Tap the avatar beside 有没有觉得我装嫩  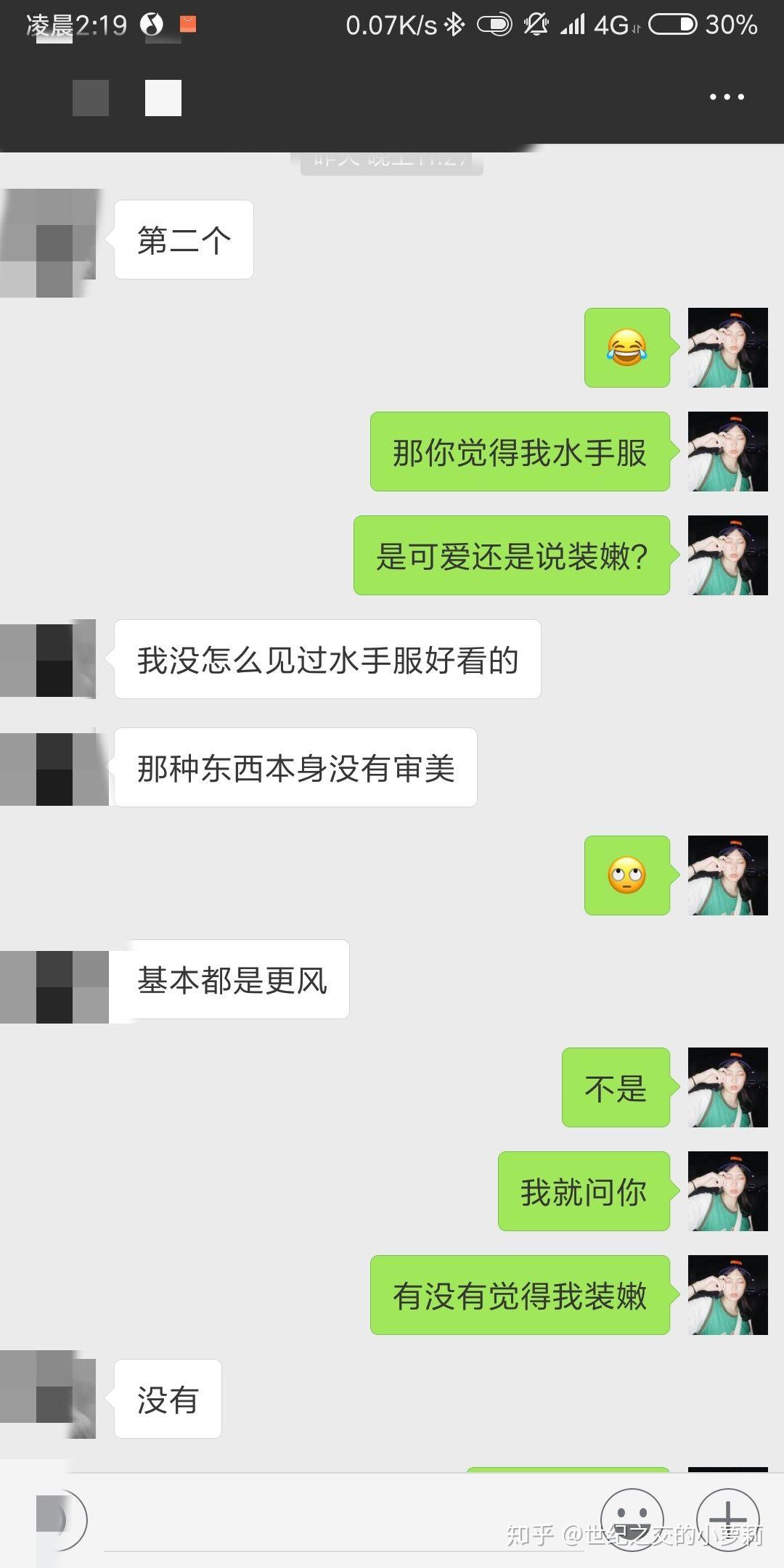pyautogui.click(x=727, y=1295)
